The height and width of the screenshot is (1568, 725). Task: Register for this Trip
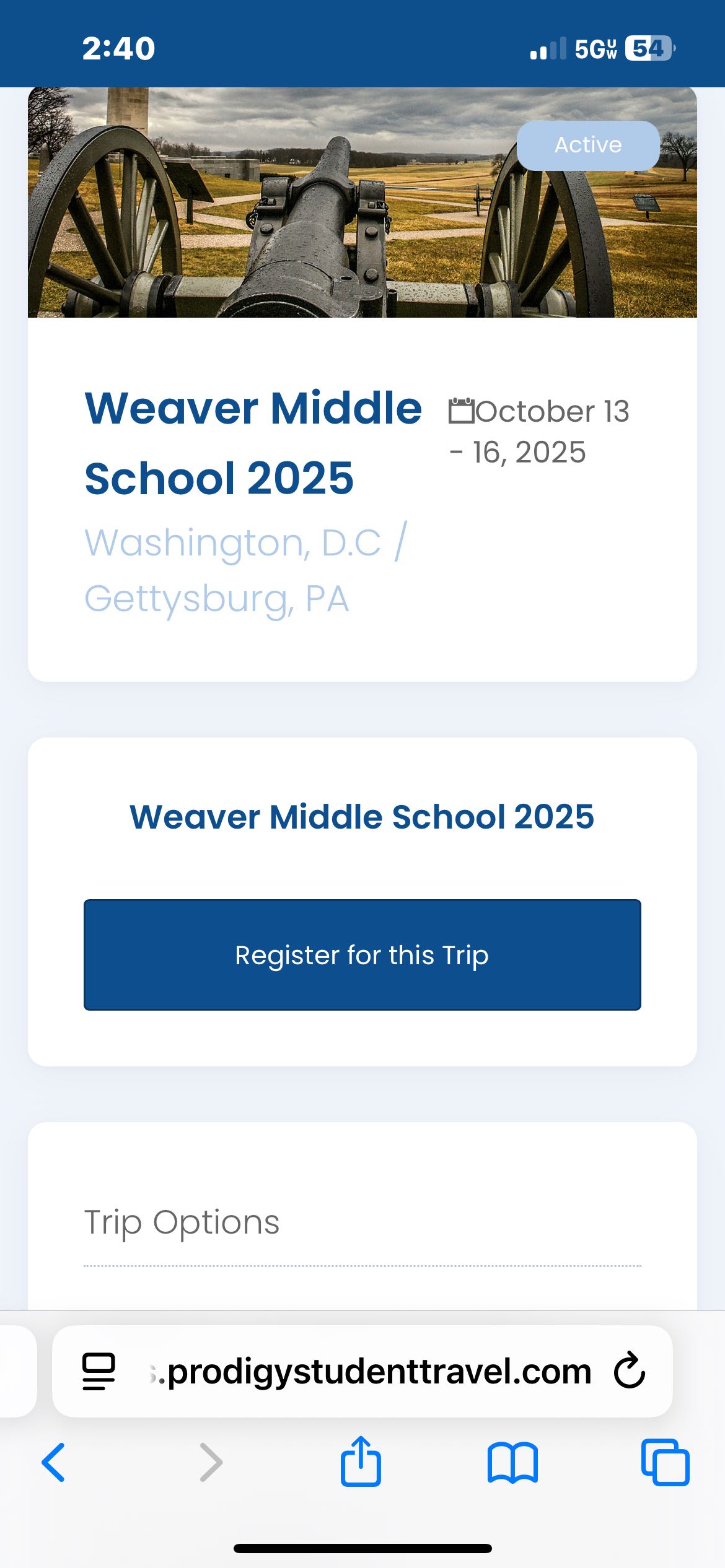[x=362, y=954]
